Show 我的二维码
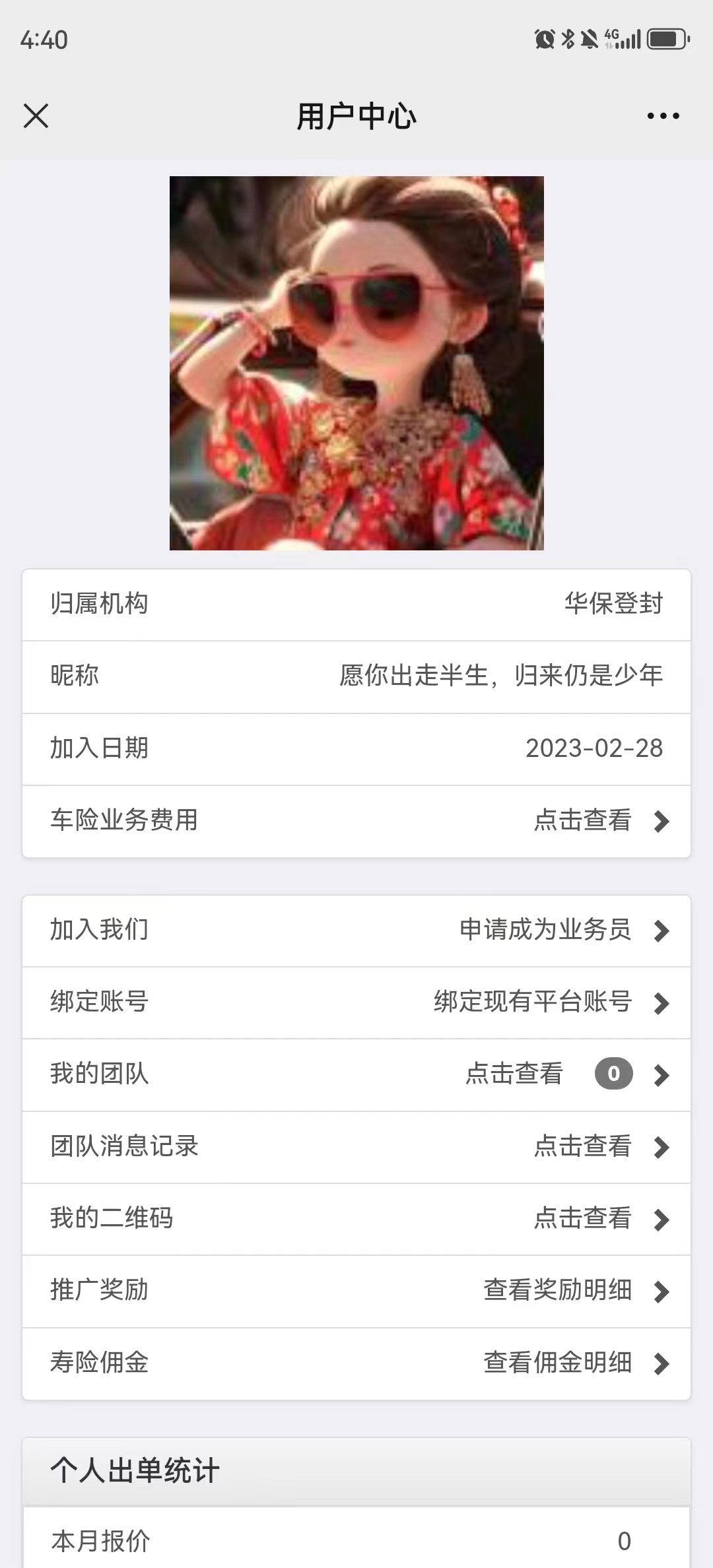Viewport: 713px width, 1568px height. (x=356, y=1219)
